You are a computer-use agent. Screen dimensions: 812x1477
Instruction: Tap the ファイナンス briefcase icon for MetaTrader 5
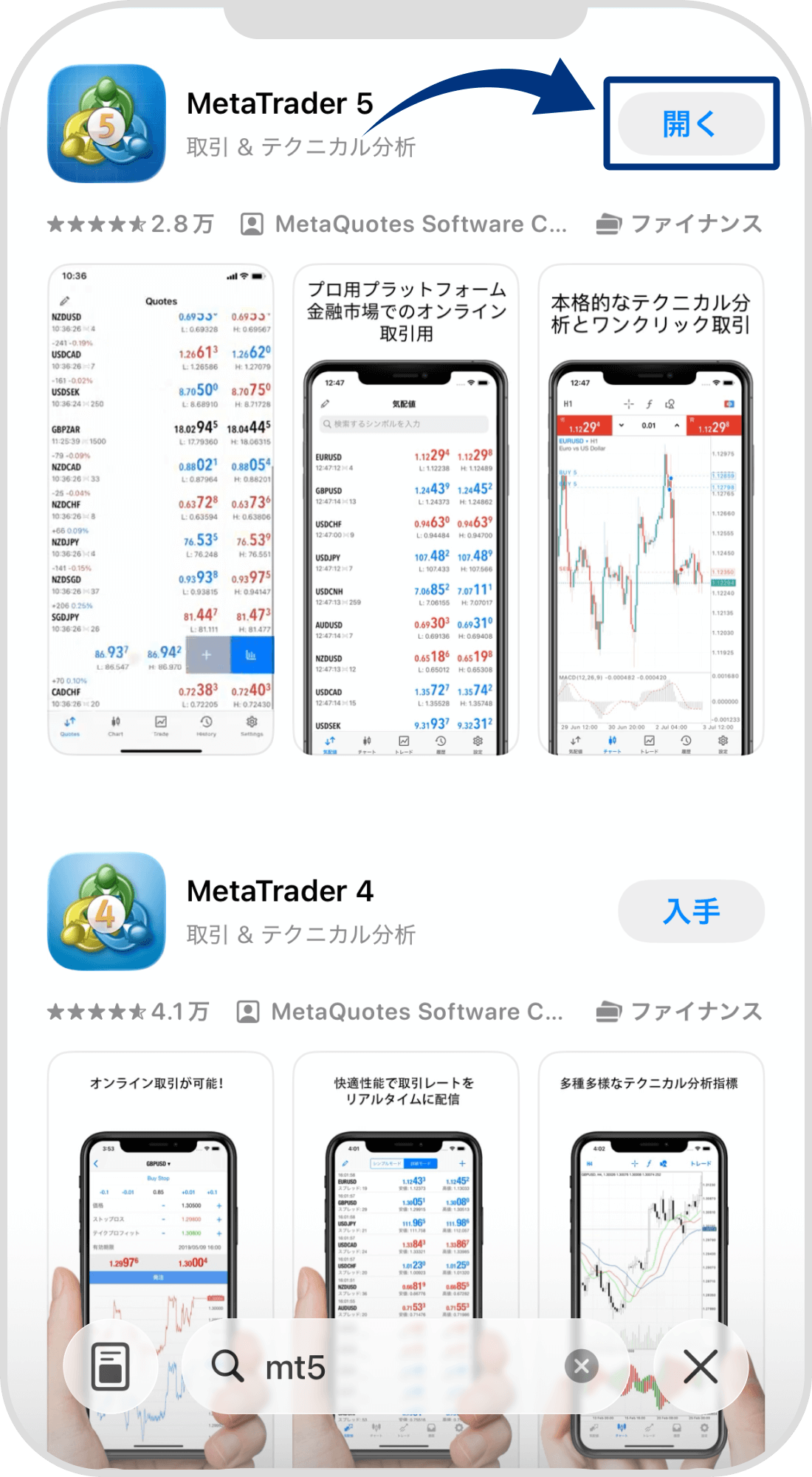608,223
